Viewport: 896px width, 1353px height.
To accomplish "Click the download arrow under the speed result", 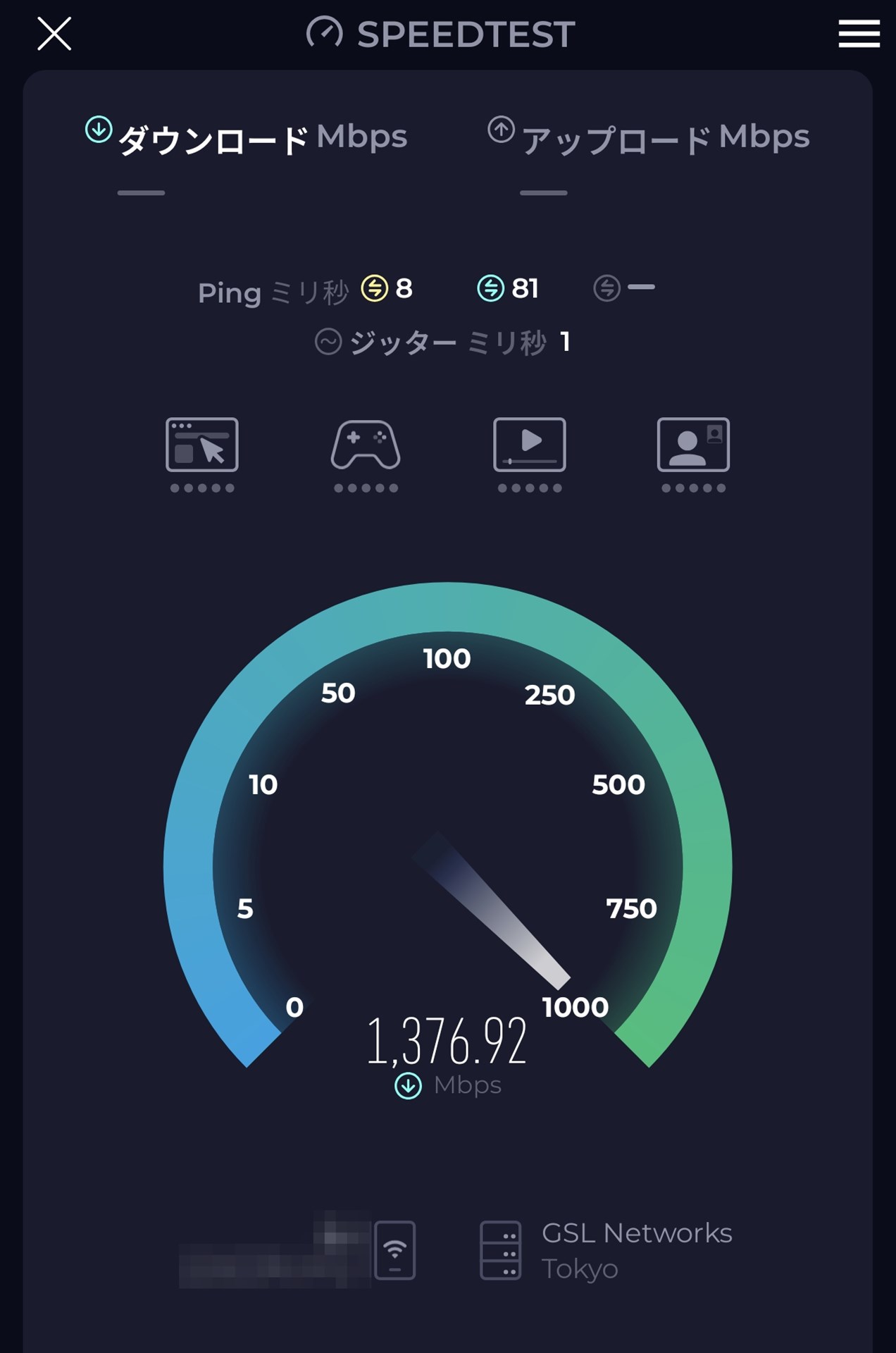I will 406,1084.
